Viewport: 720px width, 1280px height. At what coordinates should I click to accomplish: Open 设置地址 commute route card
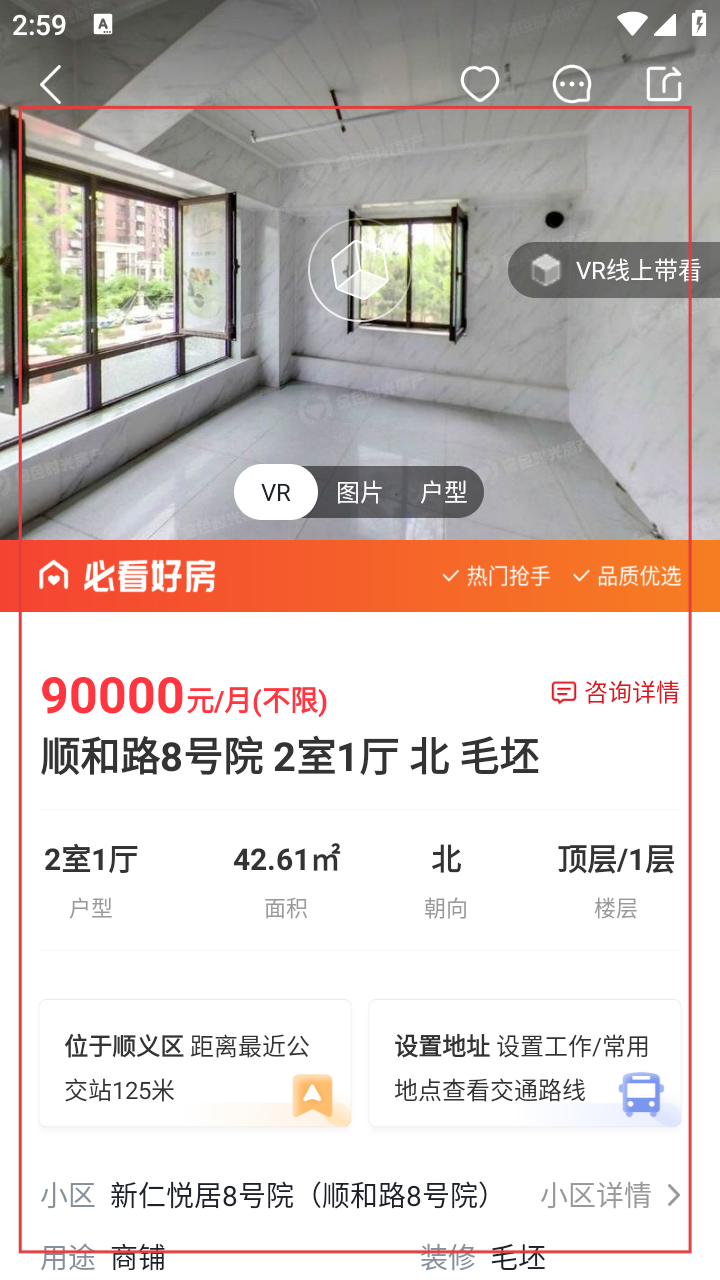(524, 1063)
